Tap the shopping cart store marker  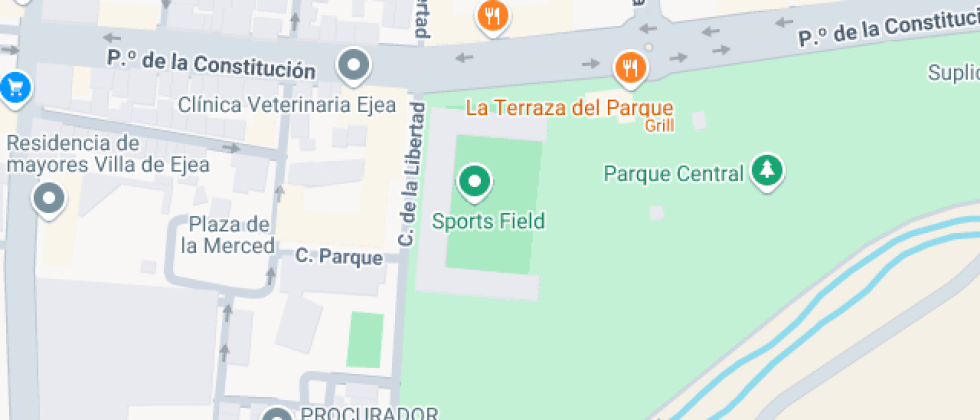point(14,88)
